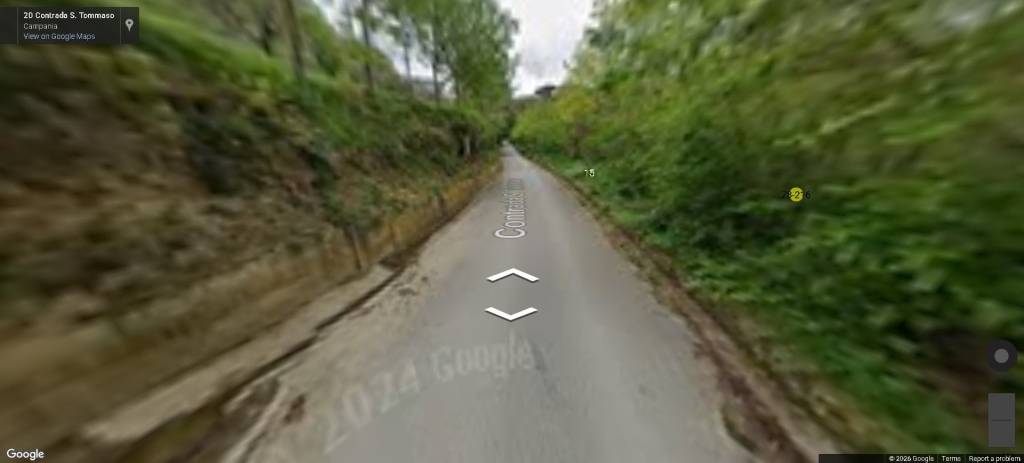Tap the compass control

tap(1001, 356)
